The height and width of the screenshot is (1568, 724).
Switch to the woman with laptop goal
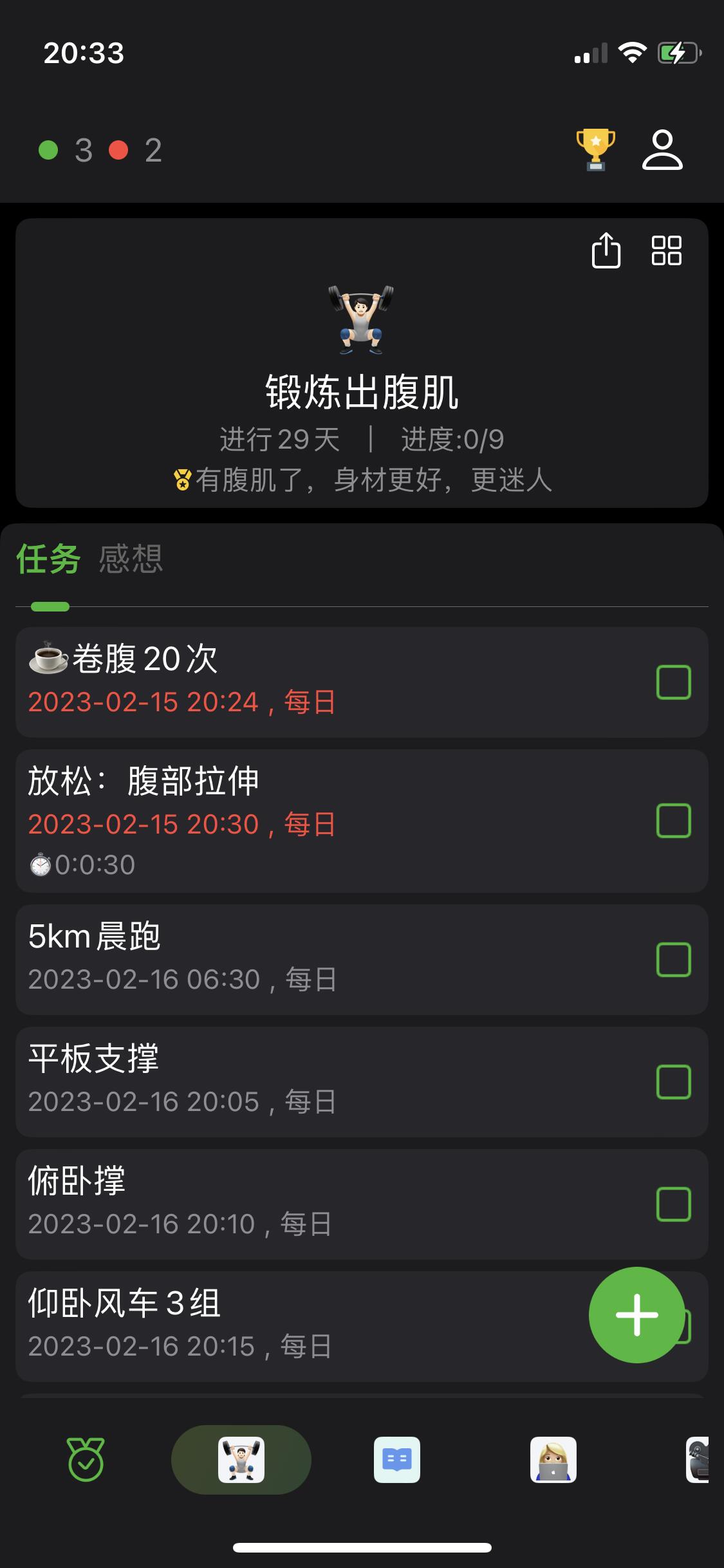(553, 1459)
